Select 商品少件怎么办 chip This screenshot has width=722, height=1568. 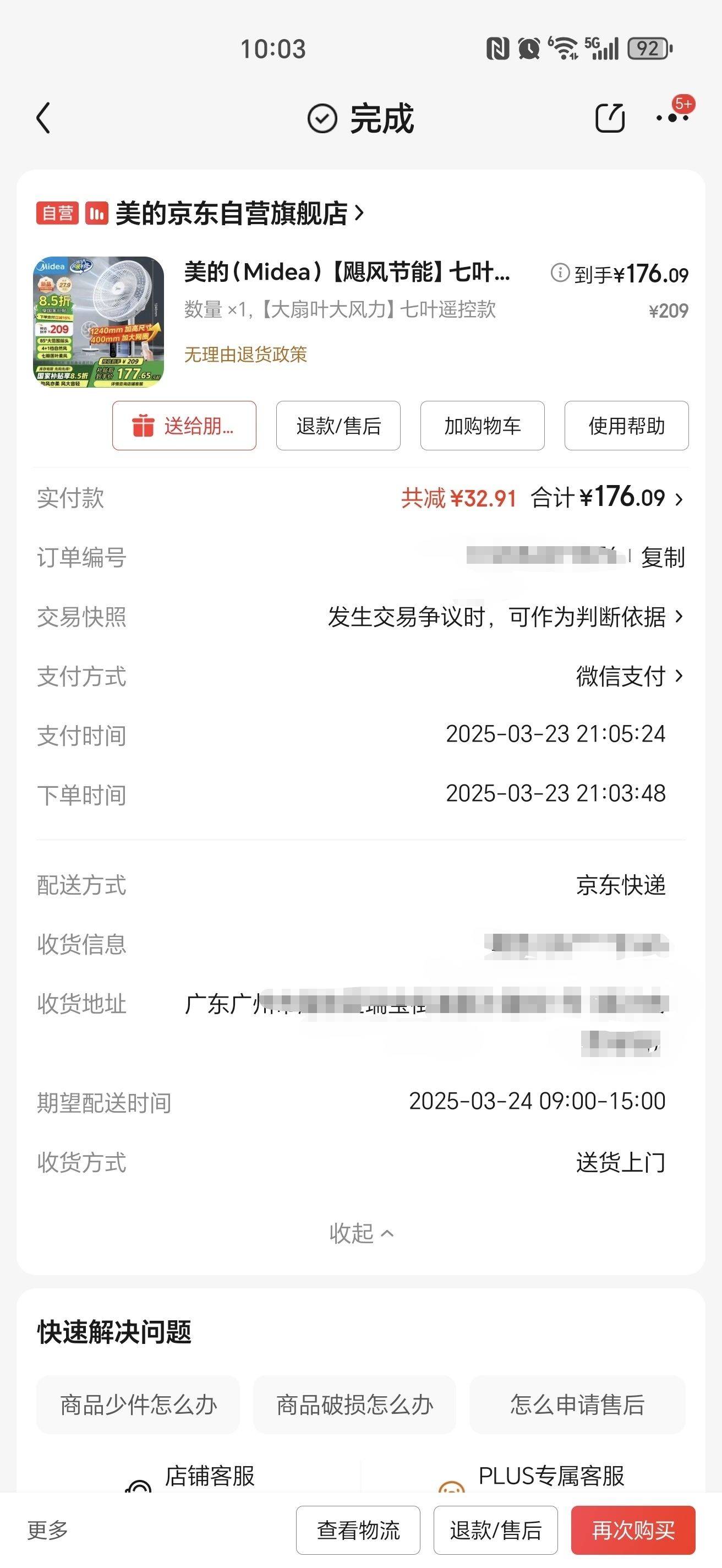click(138, 1404)
